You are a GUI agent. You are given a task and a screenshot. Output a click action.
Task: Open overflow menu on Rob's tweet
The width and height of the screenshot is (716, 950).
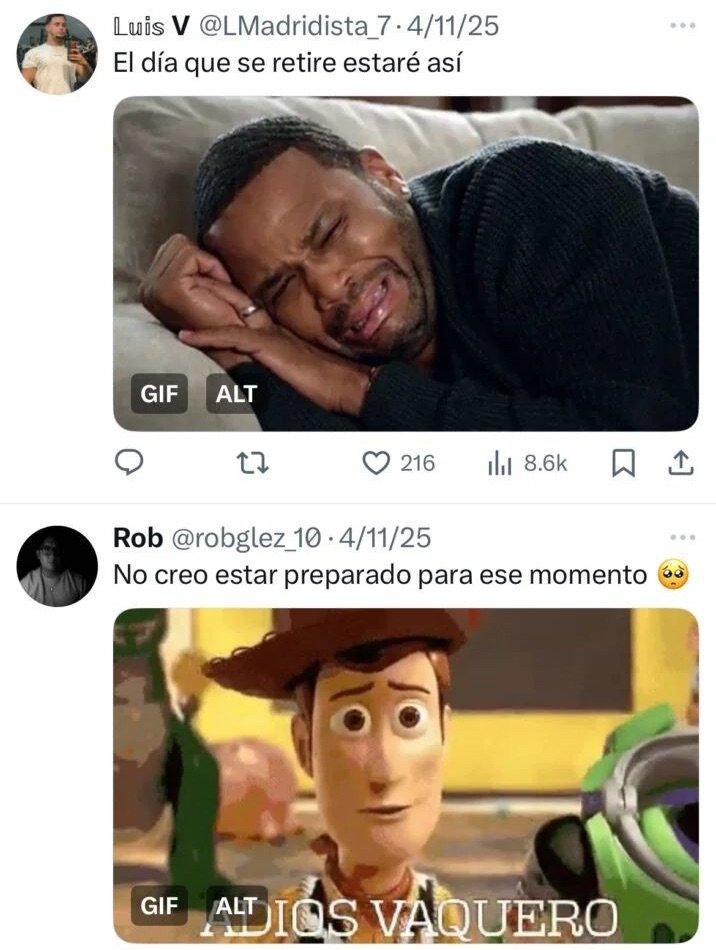pyautogui.click(x=682, y=537)
